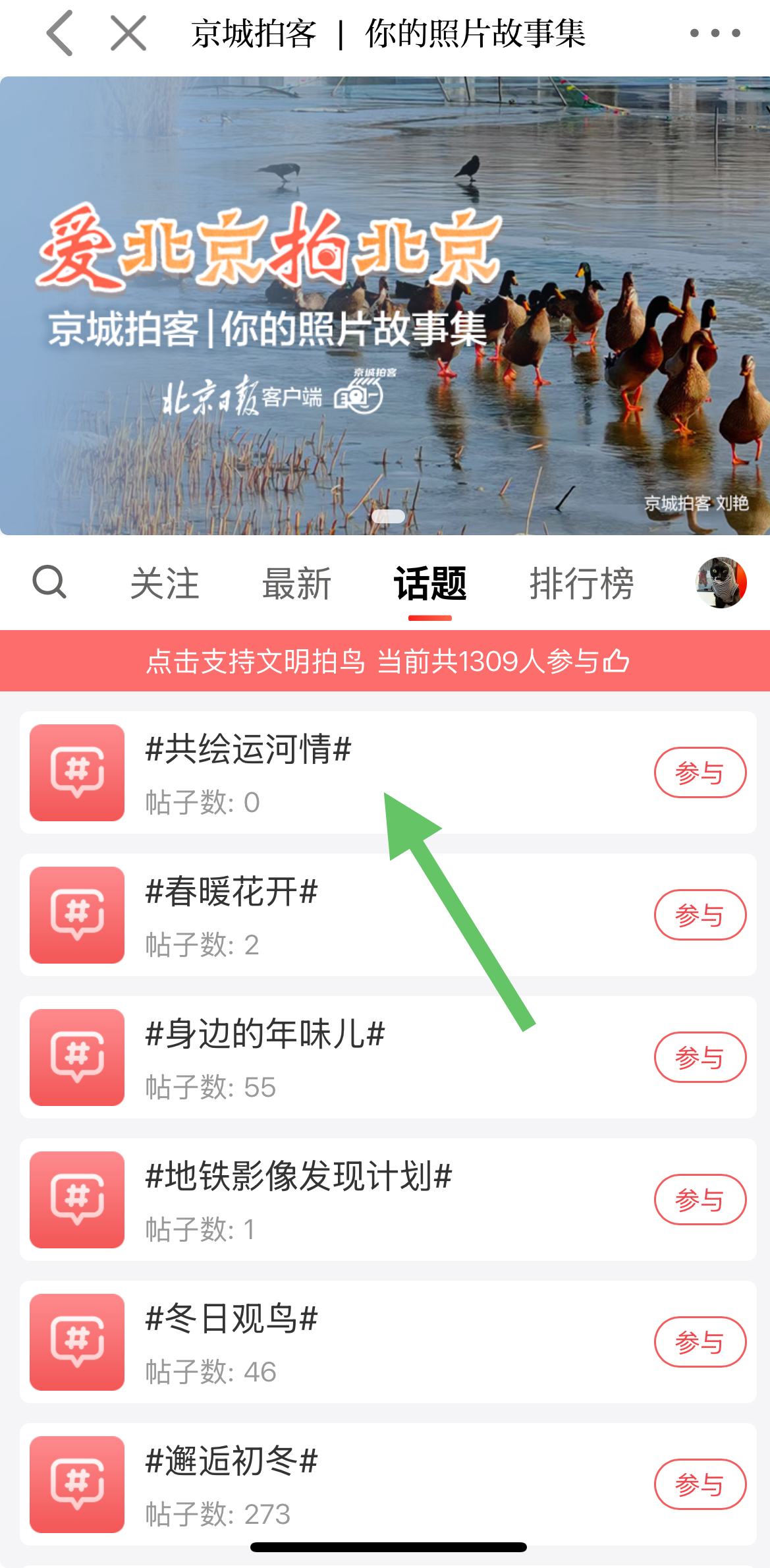Viewport: 770px width, 1568px height.
Task: Tap 参与 next to #地铁影像发现计划#
Action: [x=700, y=1200]
